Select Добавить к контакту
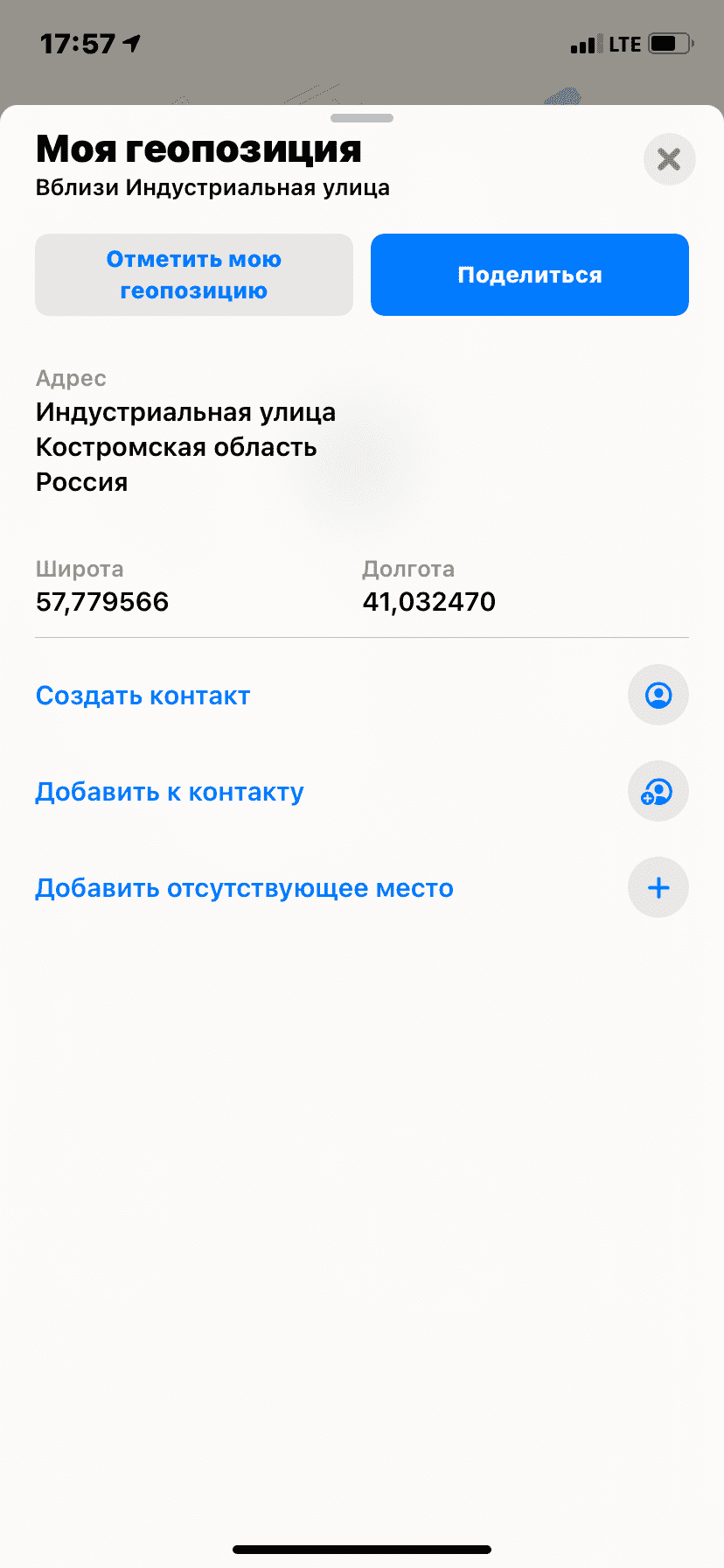The height and width of the screenshot is (1568, 724). [x=362, y=792]
